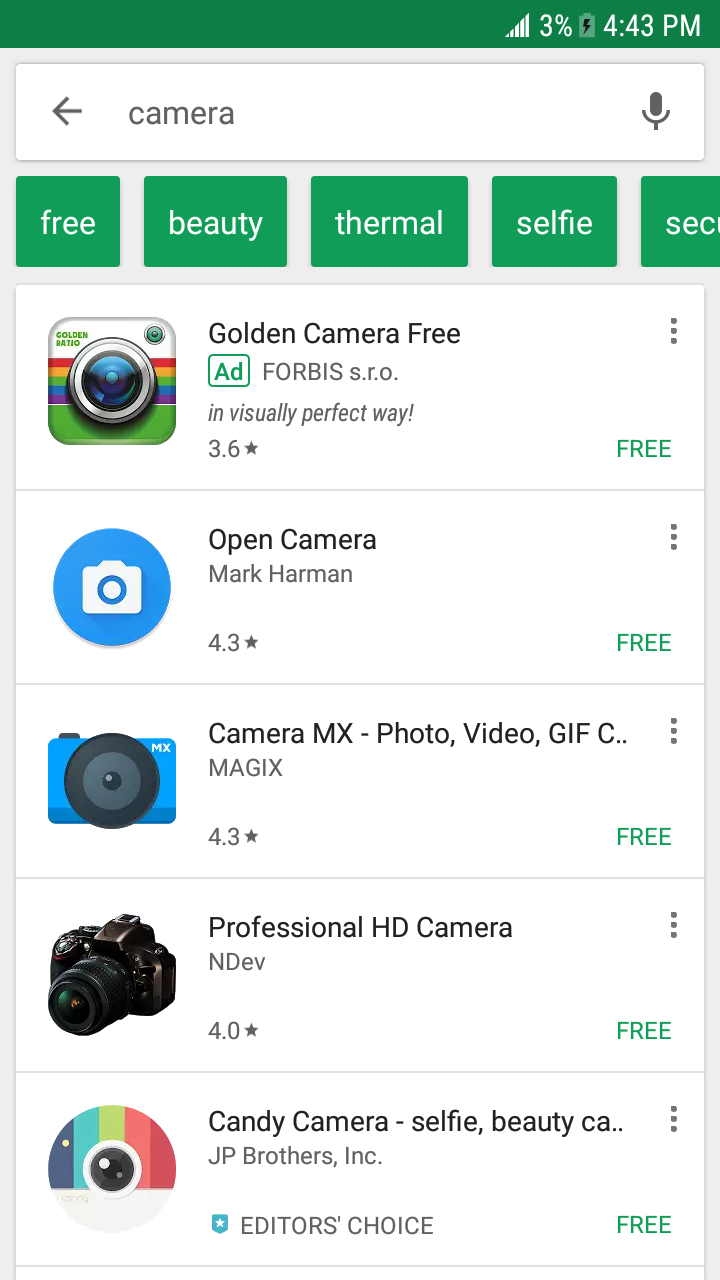View Professional HD Camera details
This screenshot has height=1280, width=720.
[360, 928]
